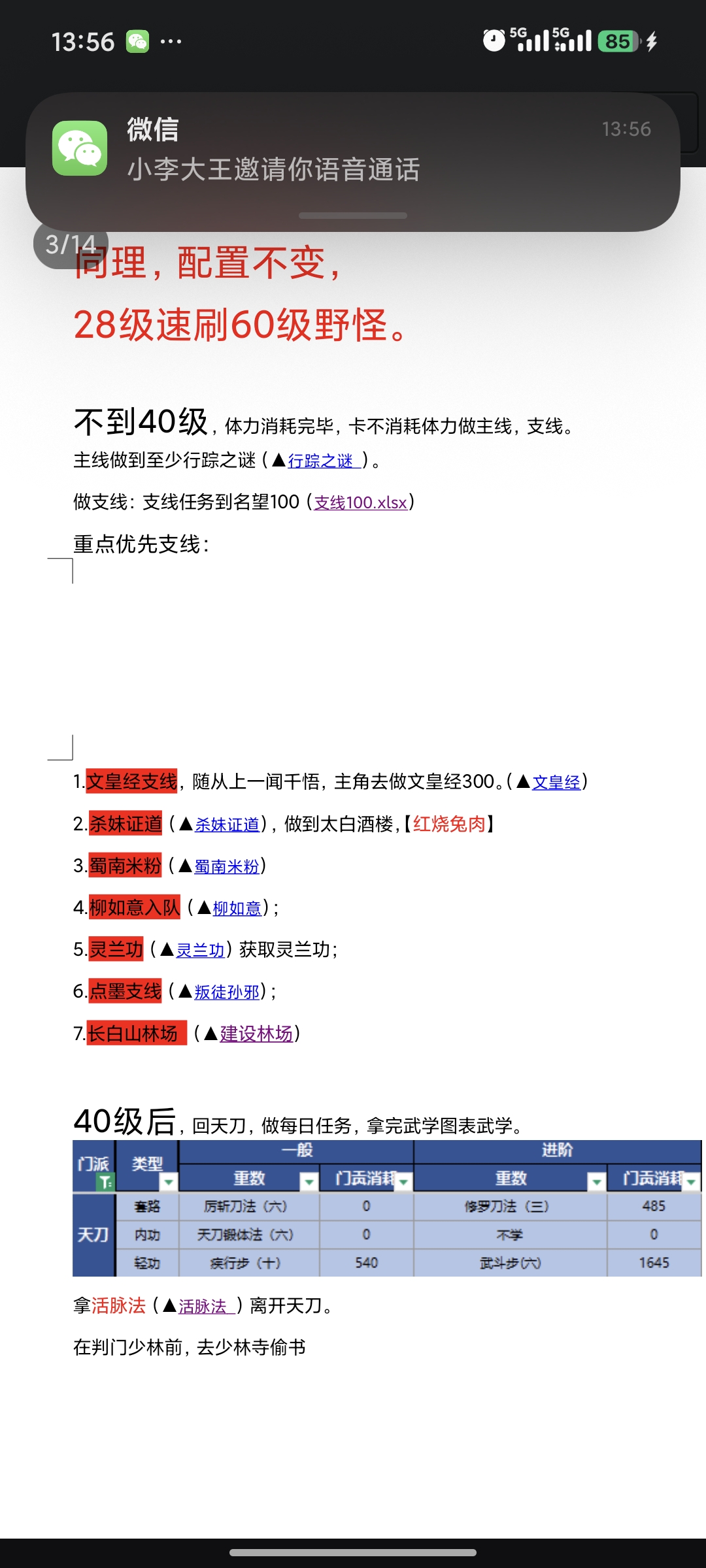706x1568 pixels.
Task: Open the 支线100.xlsx file link
Action: (x=361, y=502)
